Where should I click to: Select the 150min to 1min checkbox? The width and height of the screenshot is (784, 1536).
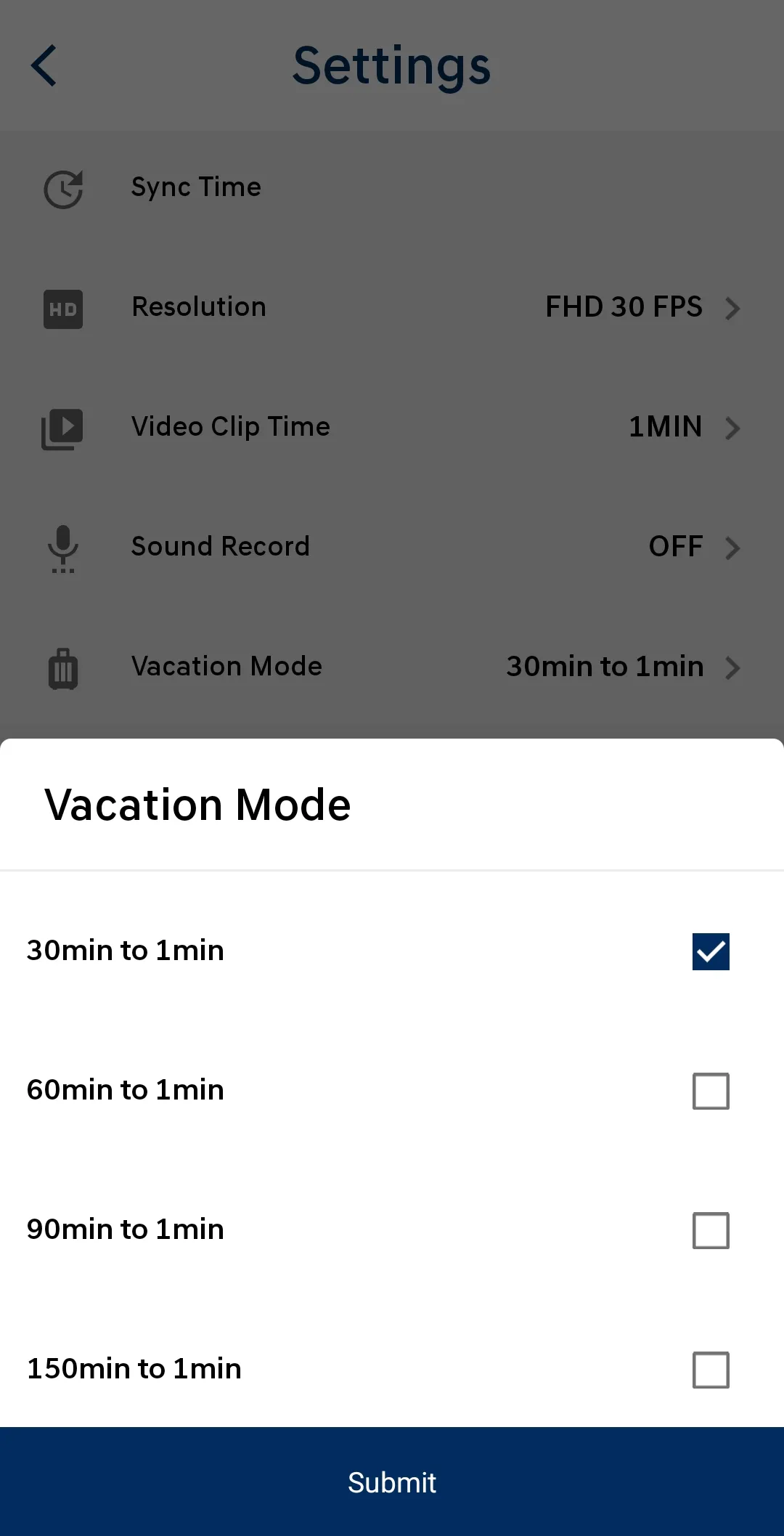(710, 1370)
